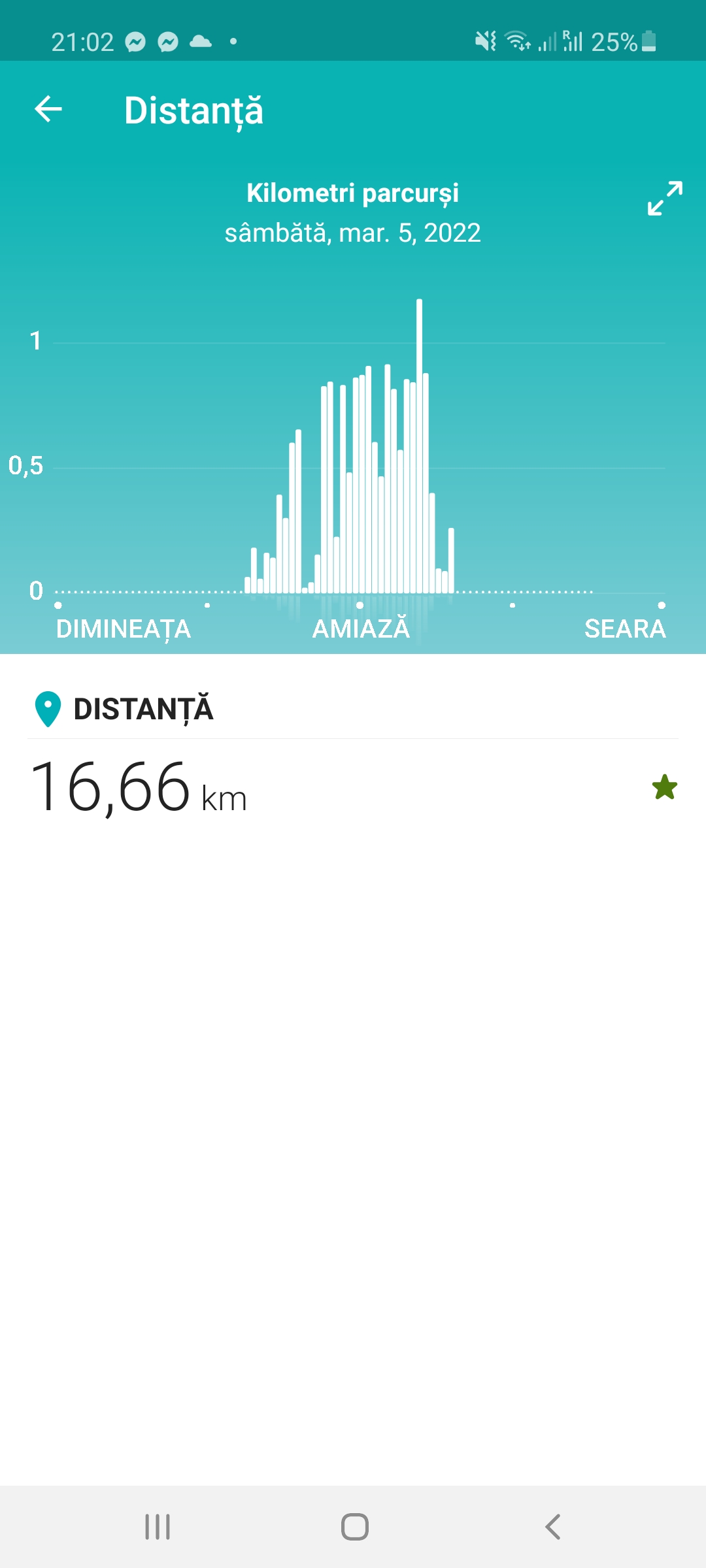Expand the Kilometri parcurși chart to fullscreen

pyautogui.click(x=665, y=198)
